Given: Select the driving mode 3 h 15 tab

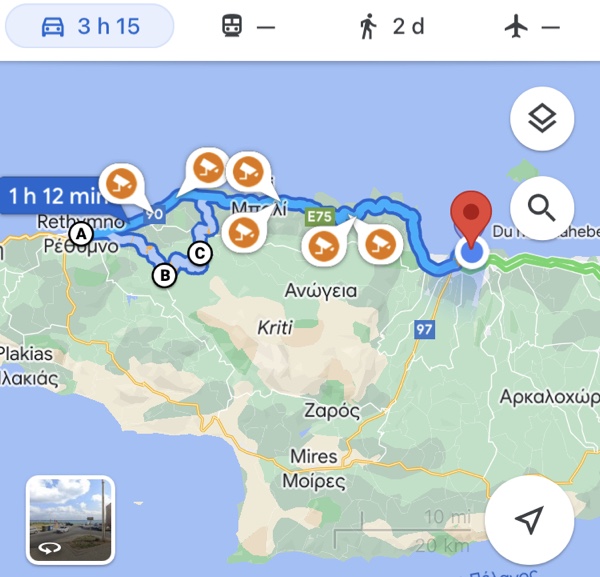Looking at the screenshot, I should click(89, 27).
